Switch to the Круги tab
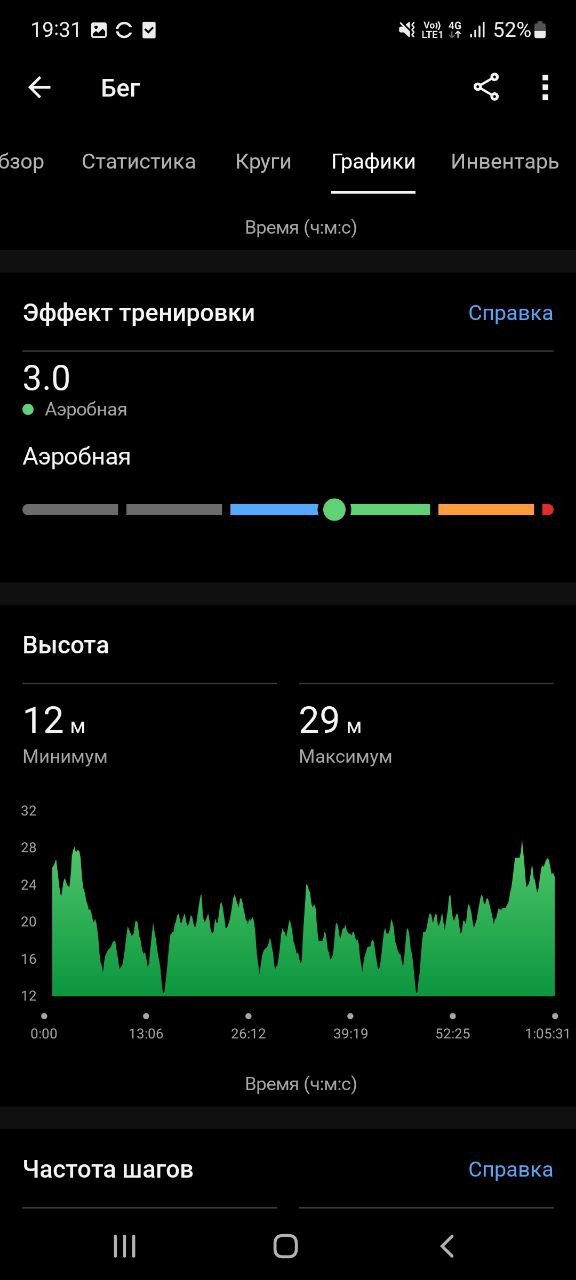576x1280 pixels. click(x=263, y=161)
